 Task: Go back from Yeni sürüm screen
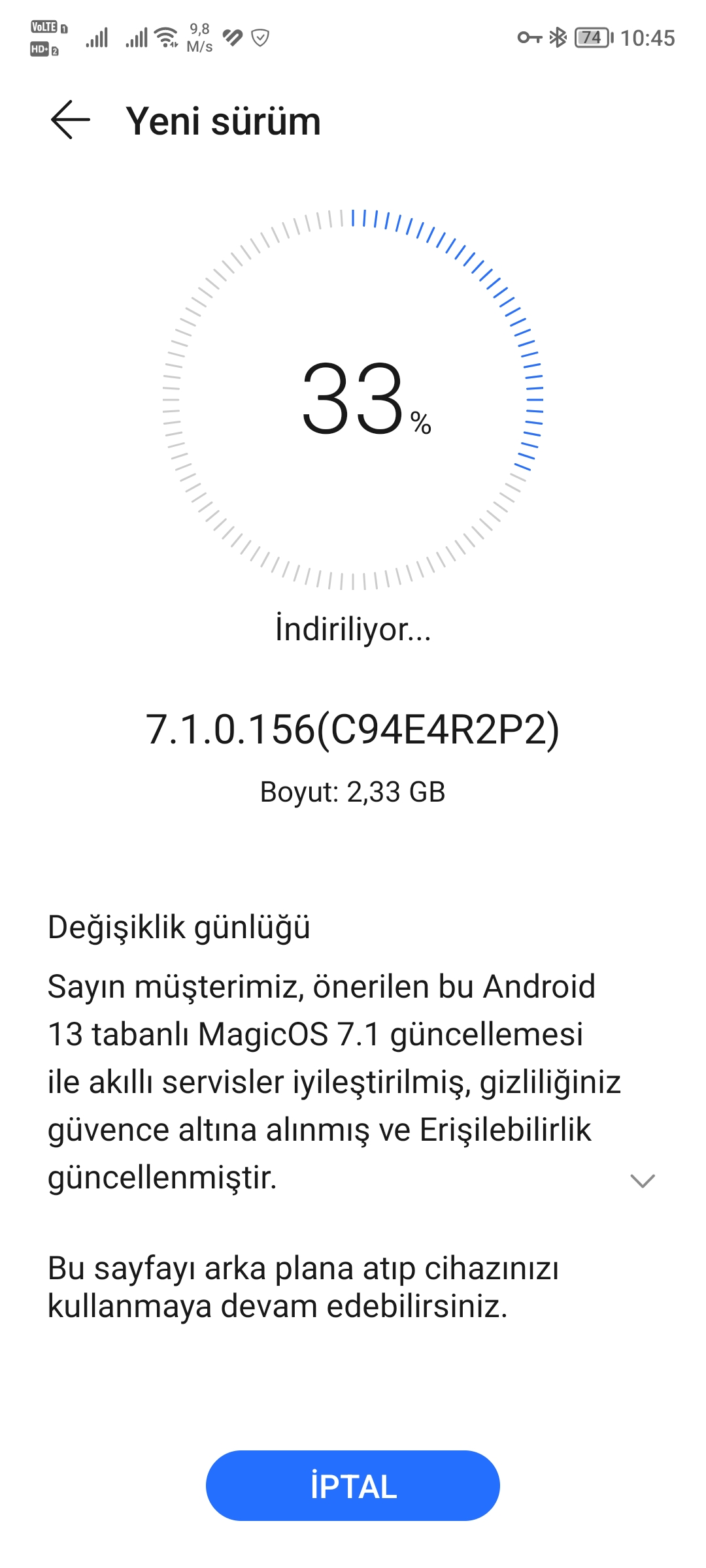tap(70, 120)
